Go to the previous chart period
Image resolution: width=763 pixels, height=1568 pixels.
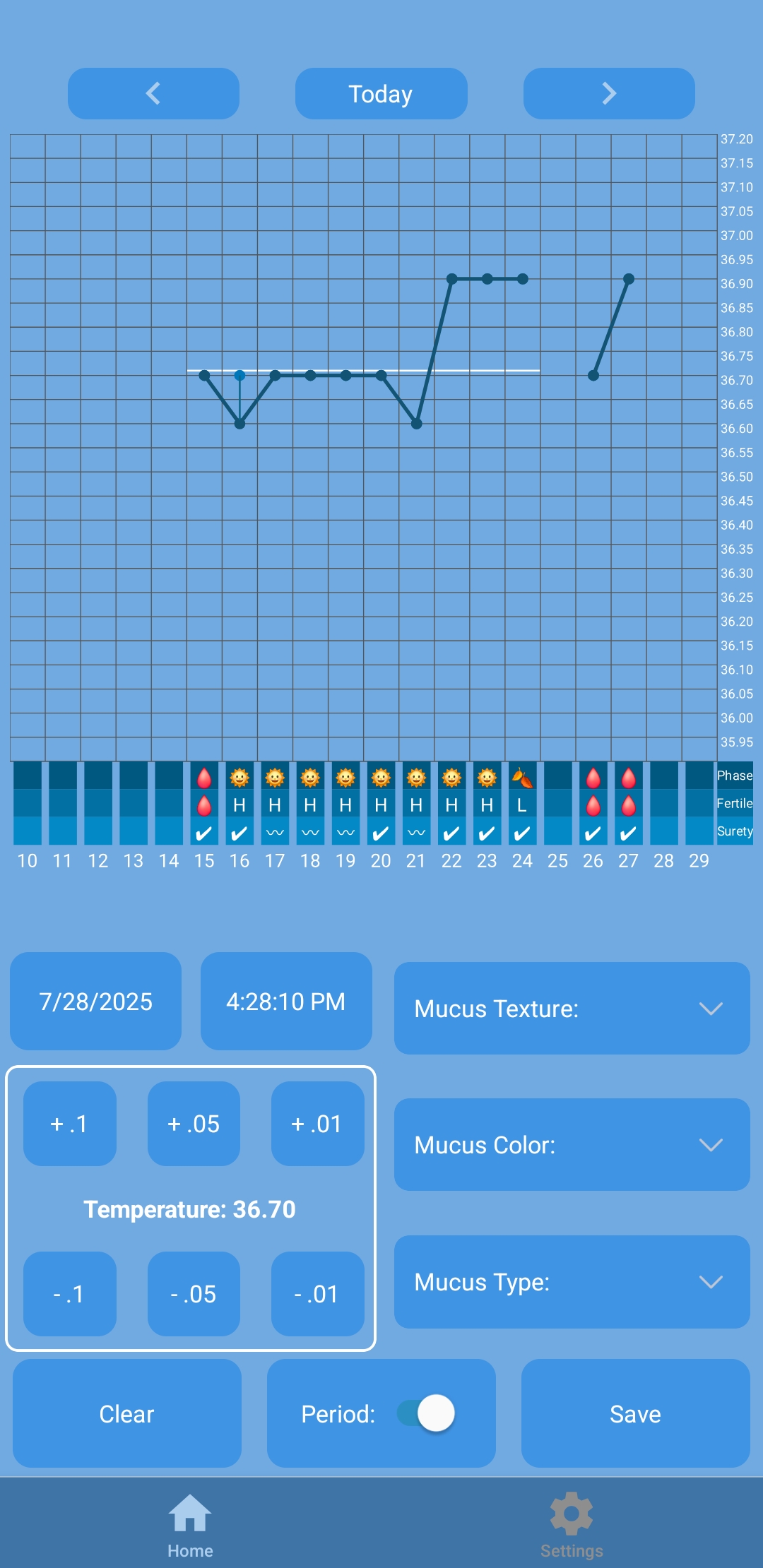tap(153, 93)
